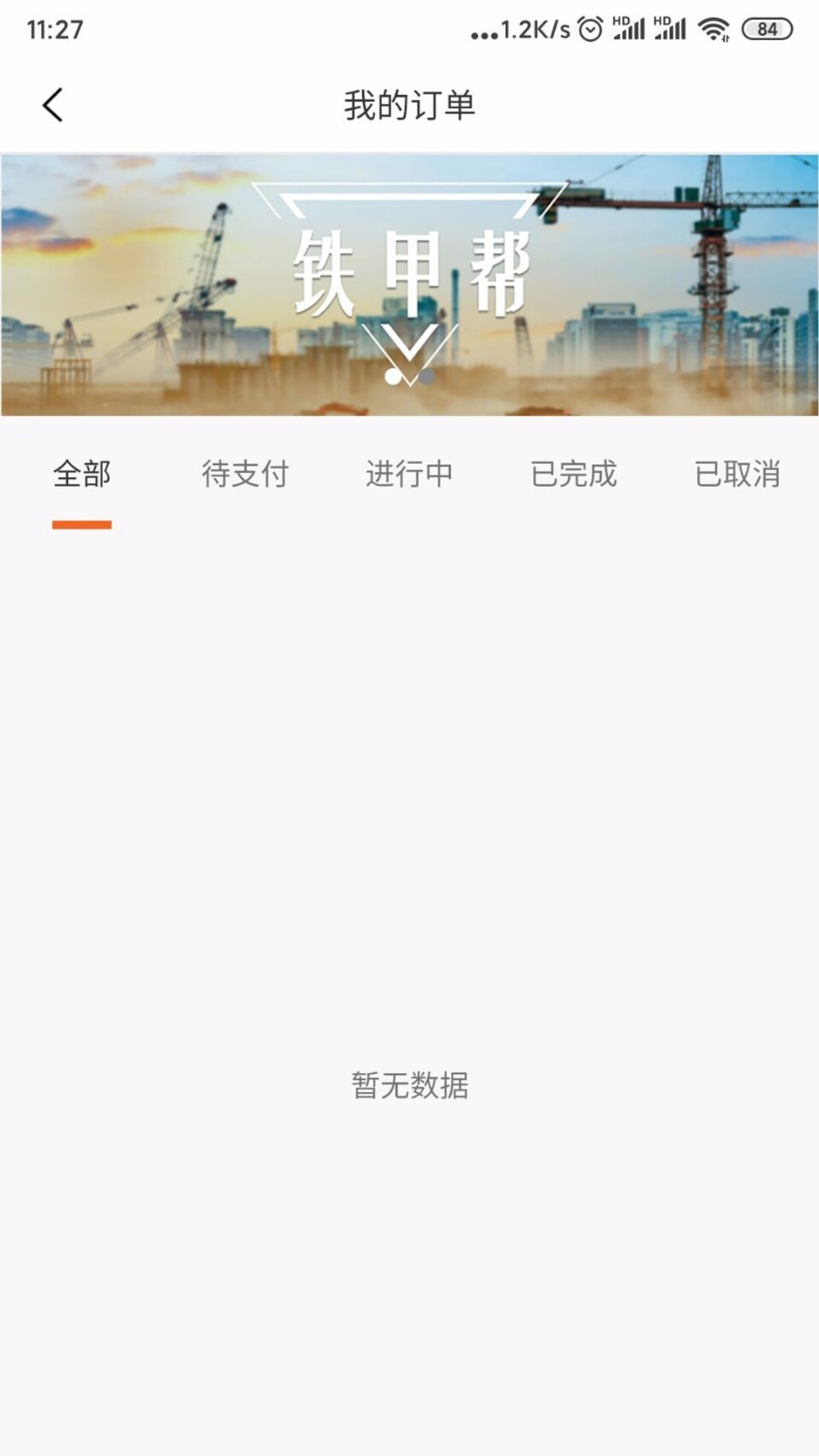The width and height of the screenshot is (819, 1456).
Task: Open the 进行中 orders tab
Action: 409,474
